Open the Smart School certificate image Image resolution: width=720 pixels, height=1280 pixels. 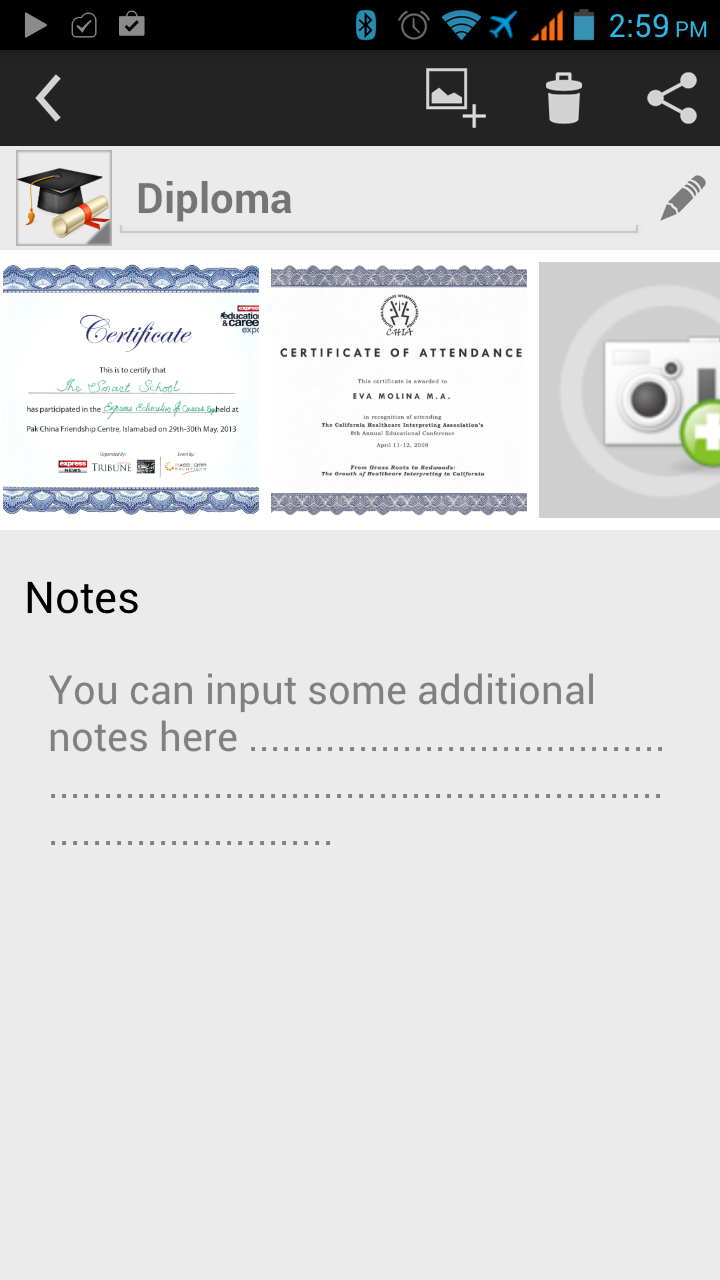coord(131,390)
